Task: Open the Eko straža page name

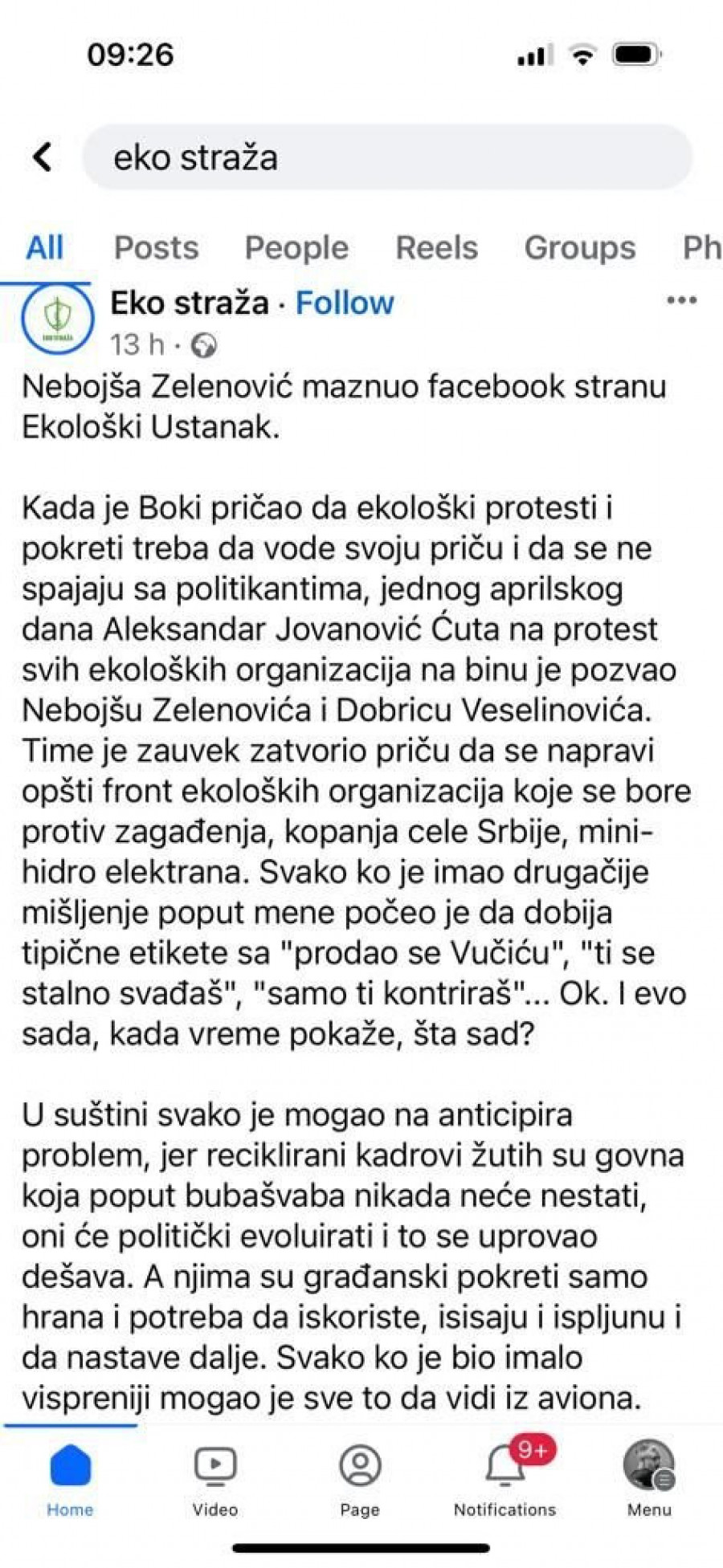Action: pyautogui.click(x=190, y=303)
